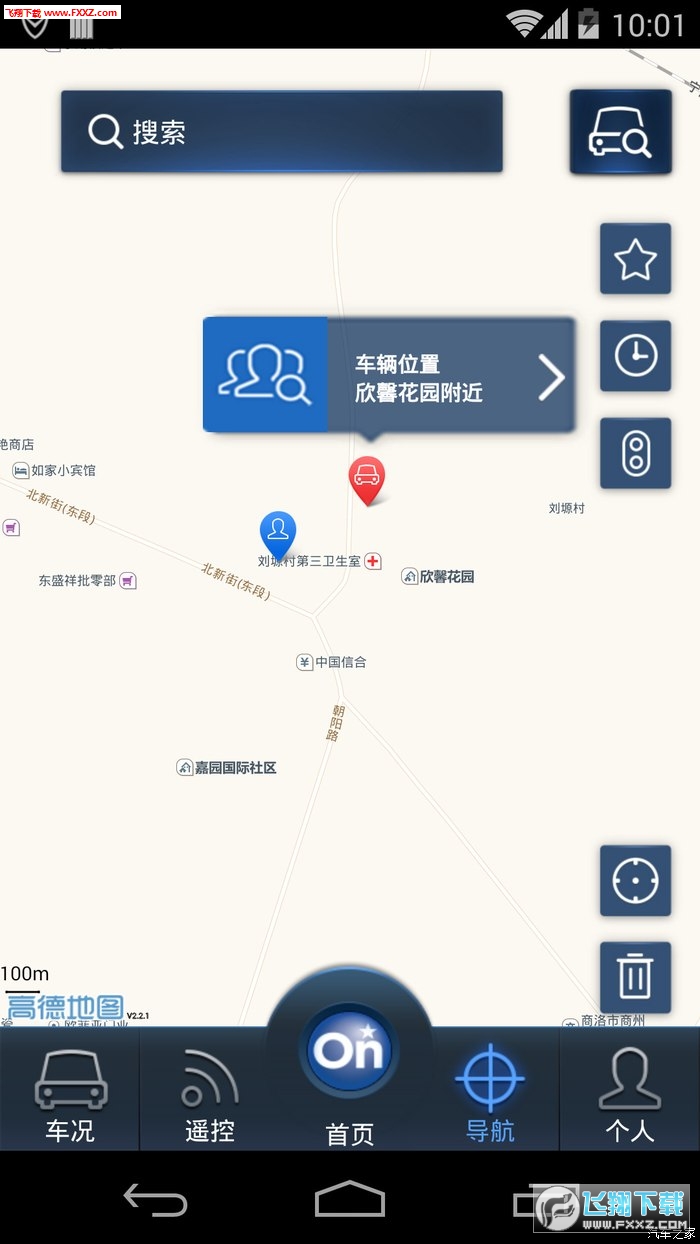The width and height of the screenshot is (700, 1244).
Task: Open history with the clock button
Action: coord(635,356)
